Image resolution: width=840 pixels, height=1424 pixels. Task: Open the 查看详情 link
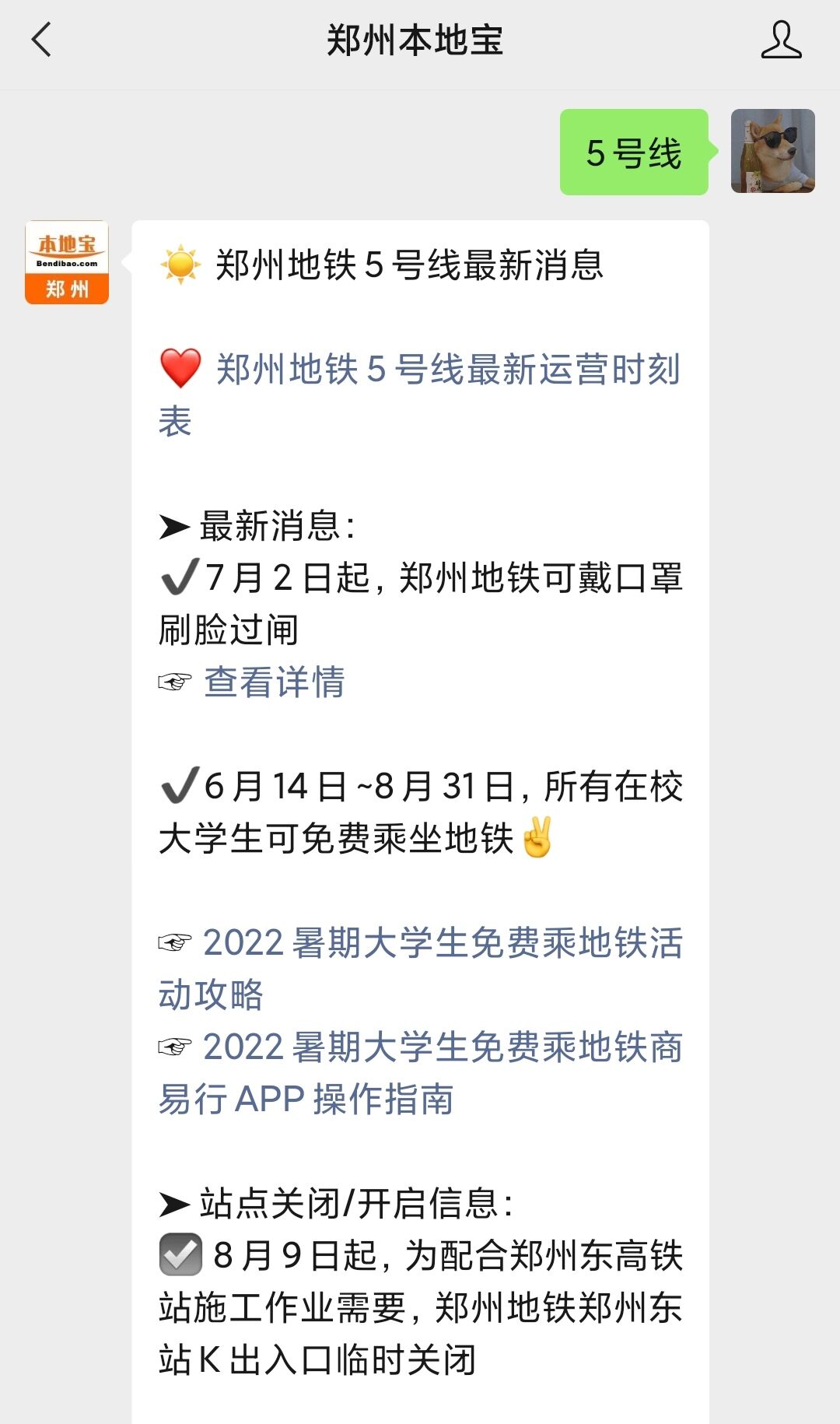274,682
